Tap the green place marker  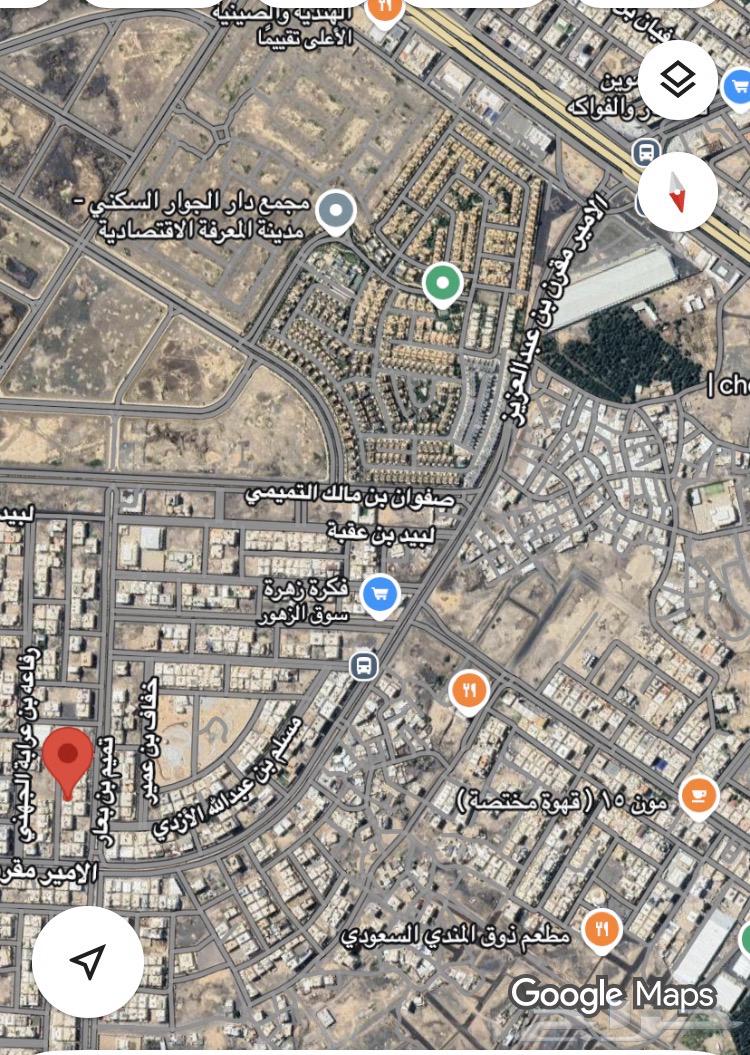click(x=441, y=284)
